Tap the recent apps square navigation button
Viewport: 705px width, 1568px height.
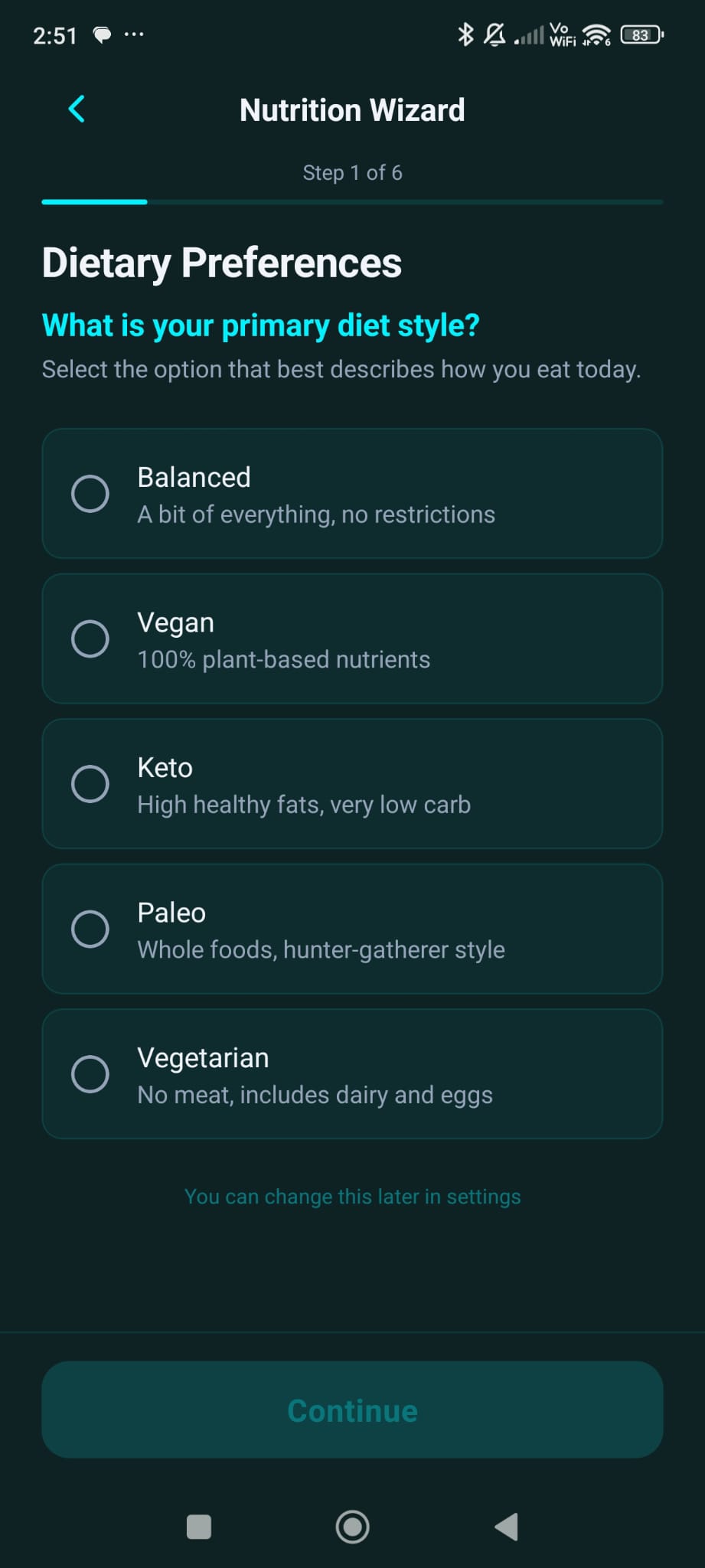(198, 1526)
